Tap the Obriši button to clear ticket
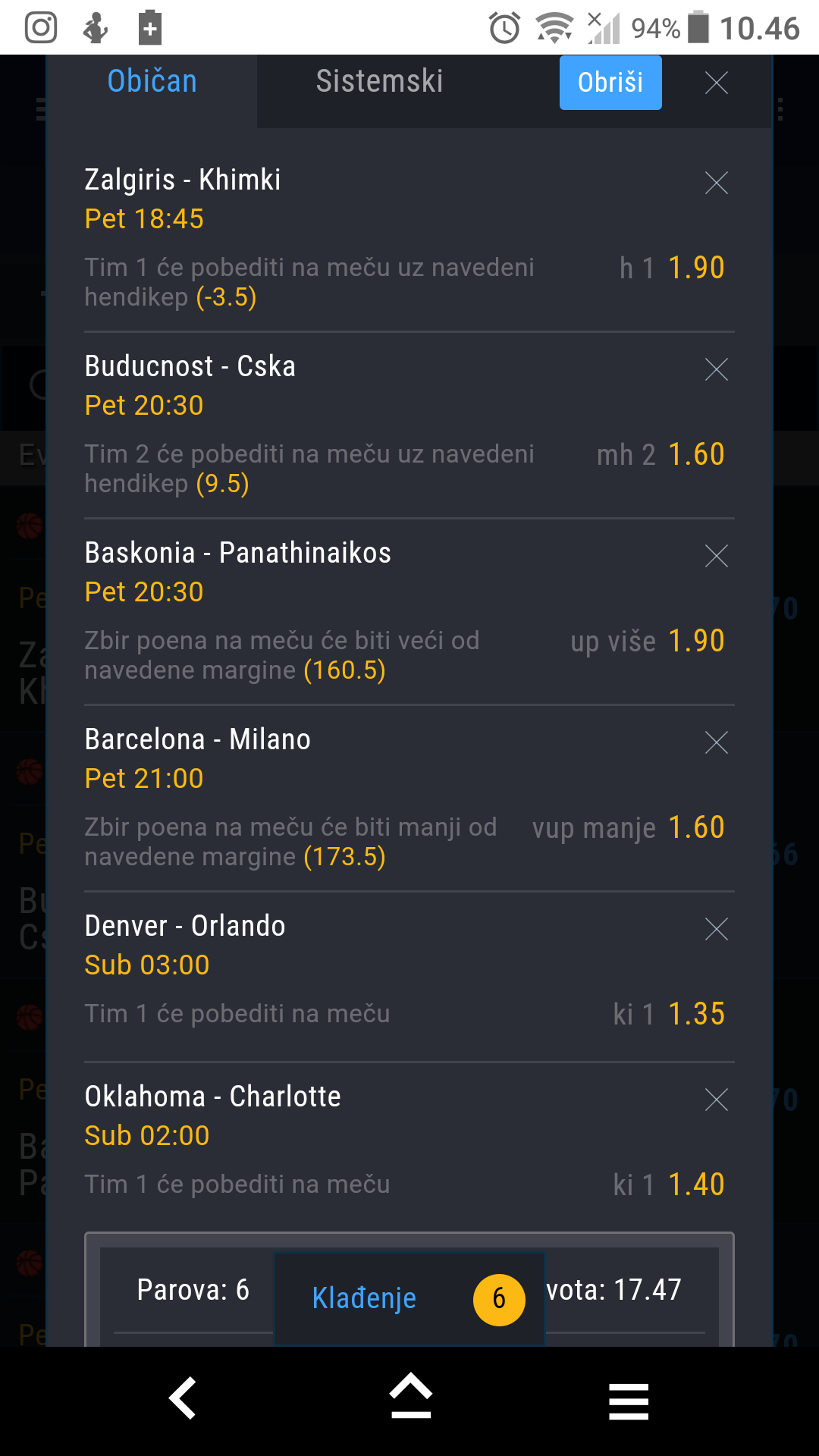819x1456 pixels. 610,82
